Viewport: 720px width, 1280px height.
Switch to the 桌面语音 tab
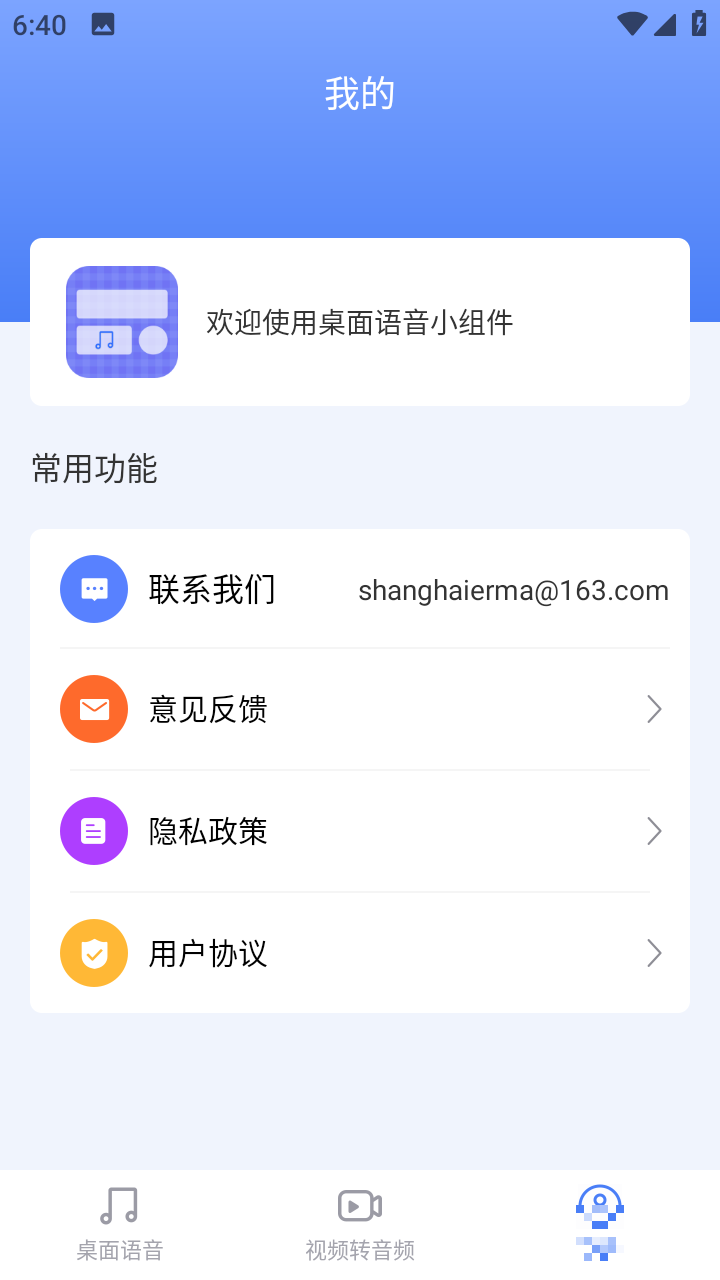tap(120, 1224)
